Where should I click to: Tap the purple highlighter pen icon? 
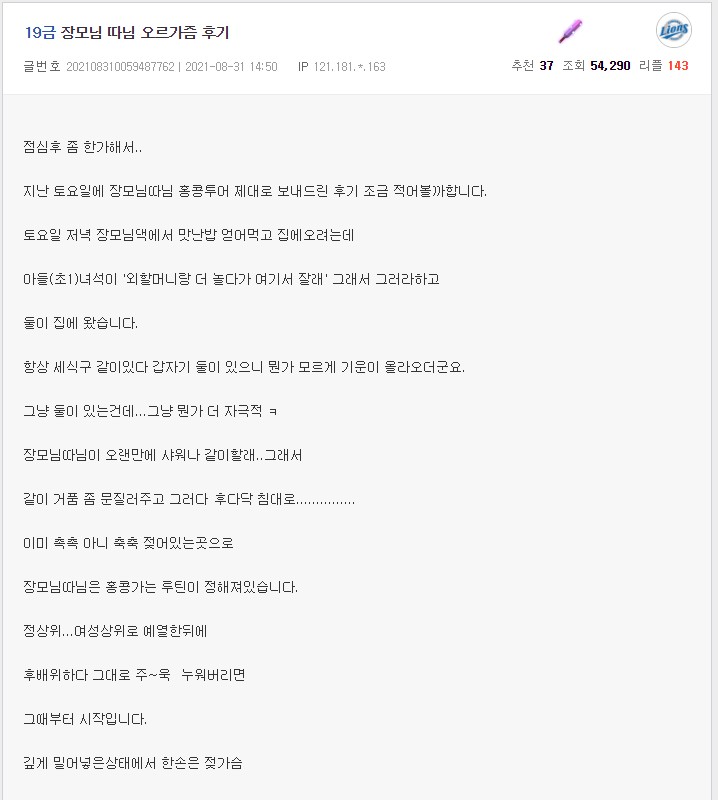(570, 32)
